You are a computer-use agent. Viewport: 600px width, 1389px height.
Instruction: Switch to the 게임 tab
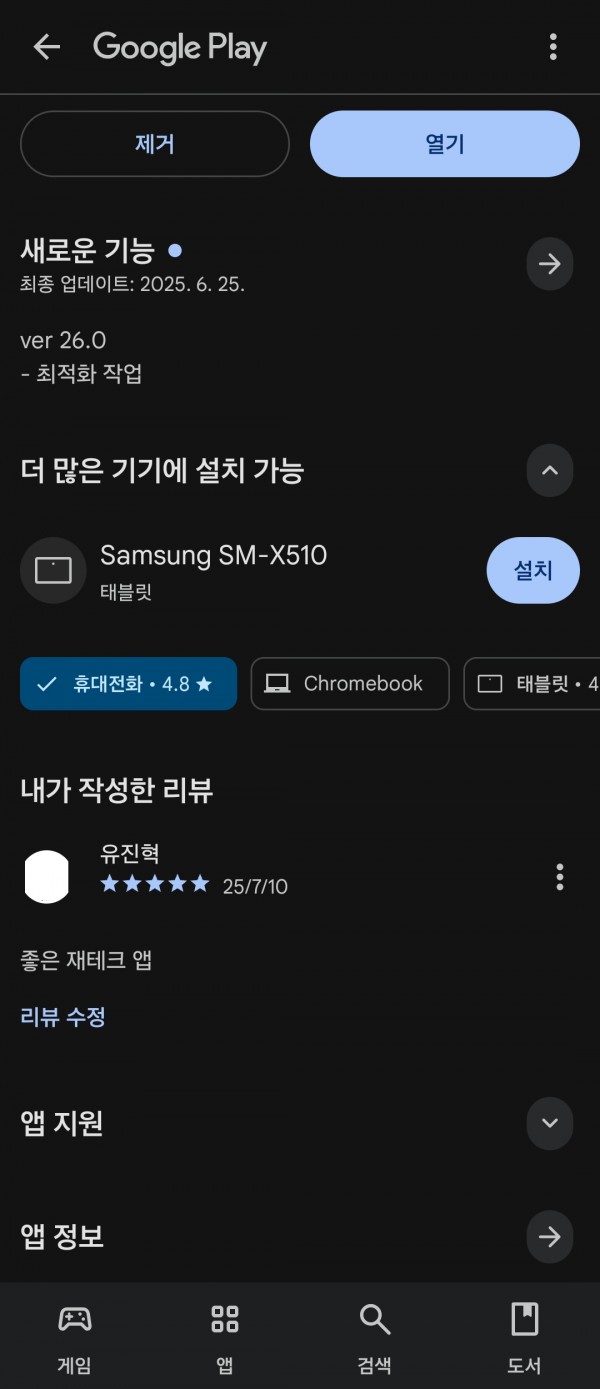(x=75, y=1336)
